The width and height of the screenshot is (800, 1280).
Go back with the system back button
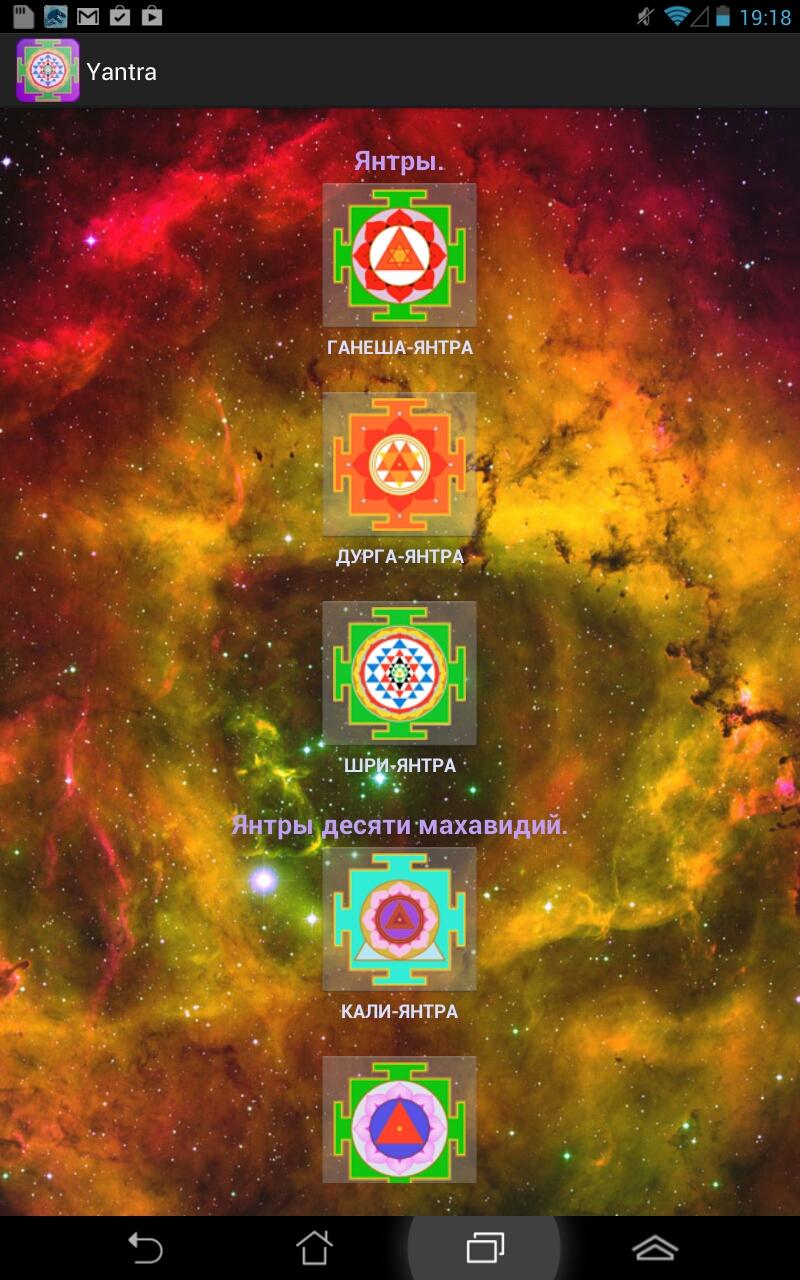tap(145, 1247)
